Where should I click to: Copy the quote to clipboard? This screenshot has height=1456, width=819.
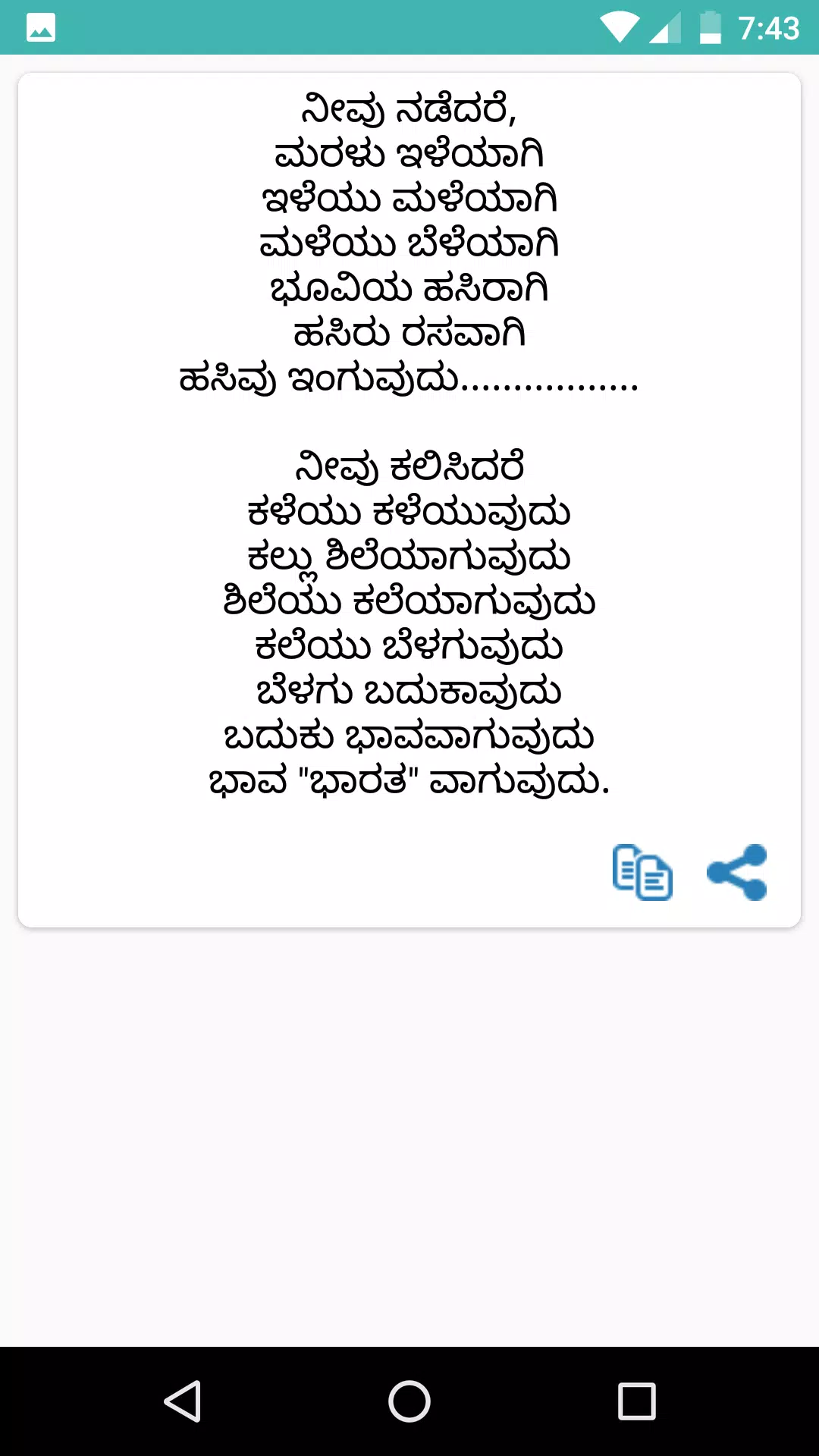pyautogui.click(x=642, y=873)
